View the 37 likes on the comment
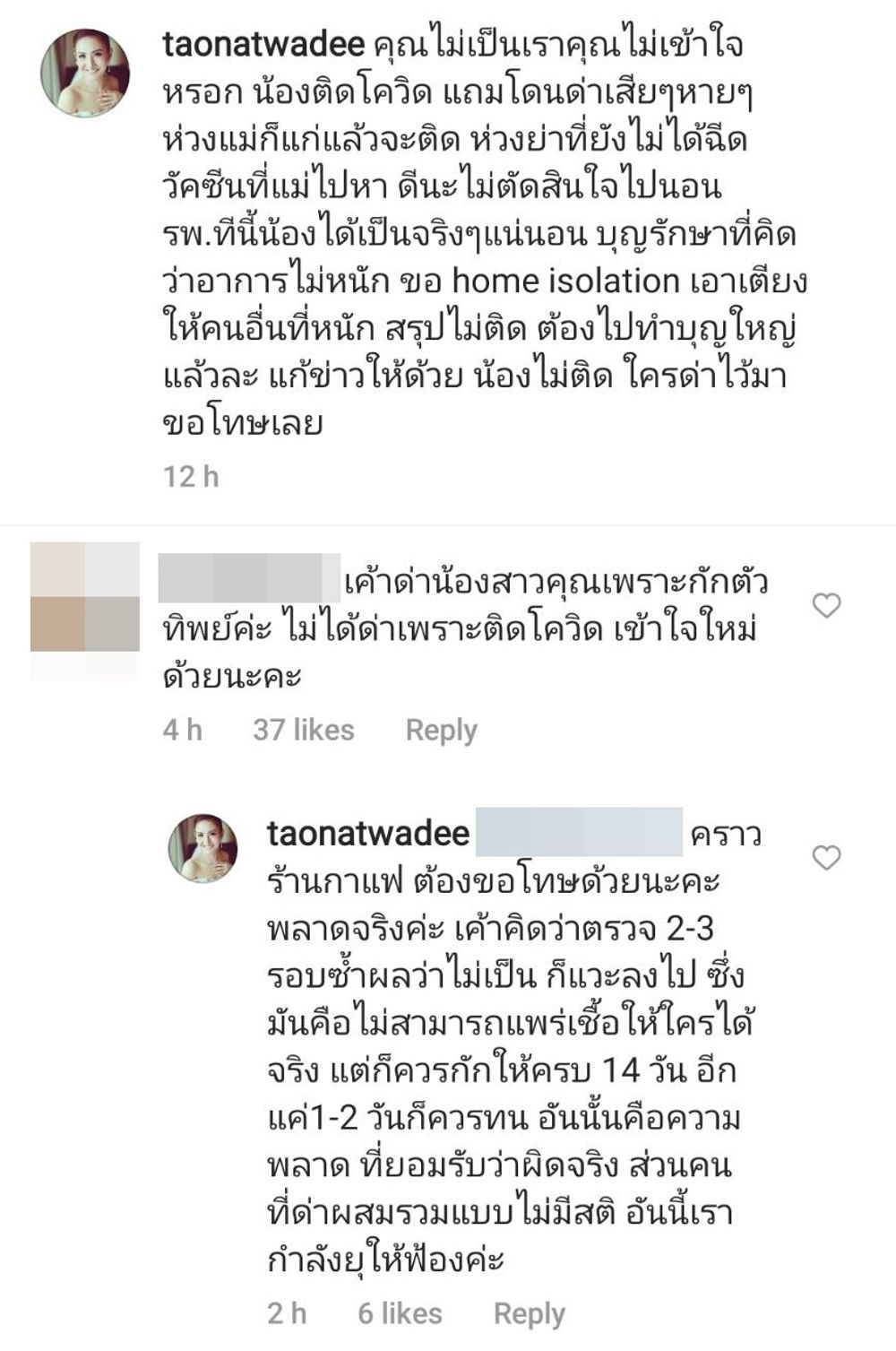Viewport: 896px width, 1351px height. (303, 730)
